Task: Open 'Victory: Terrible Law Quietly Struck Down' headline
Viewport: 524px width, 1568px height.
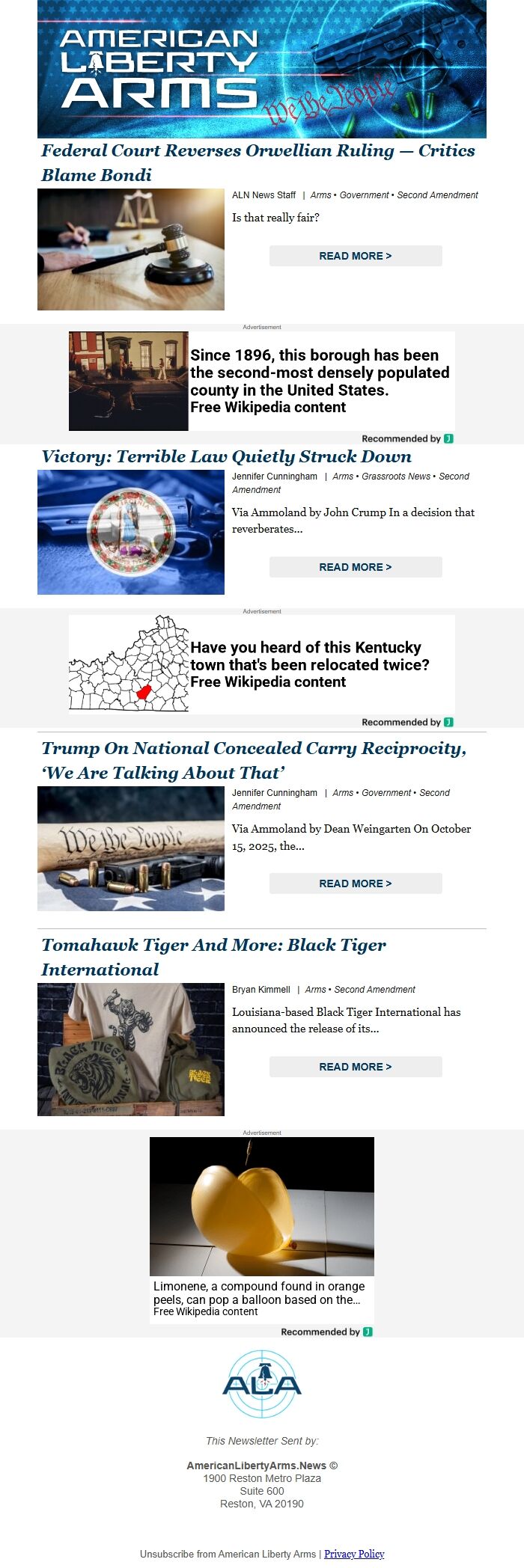Action: point(226,457)
